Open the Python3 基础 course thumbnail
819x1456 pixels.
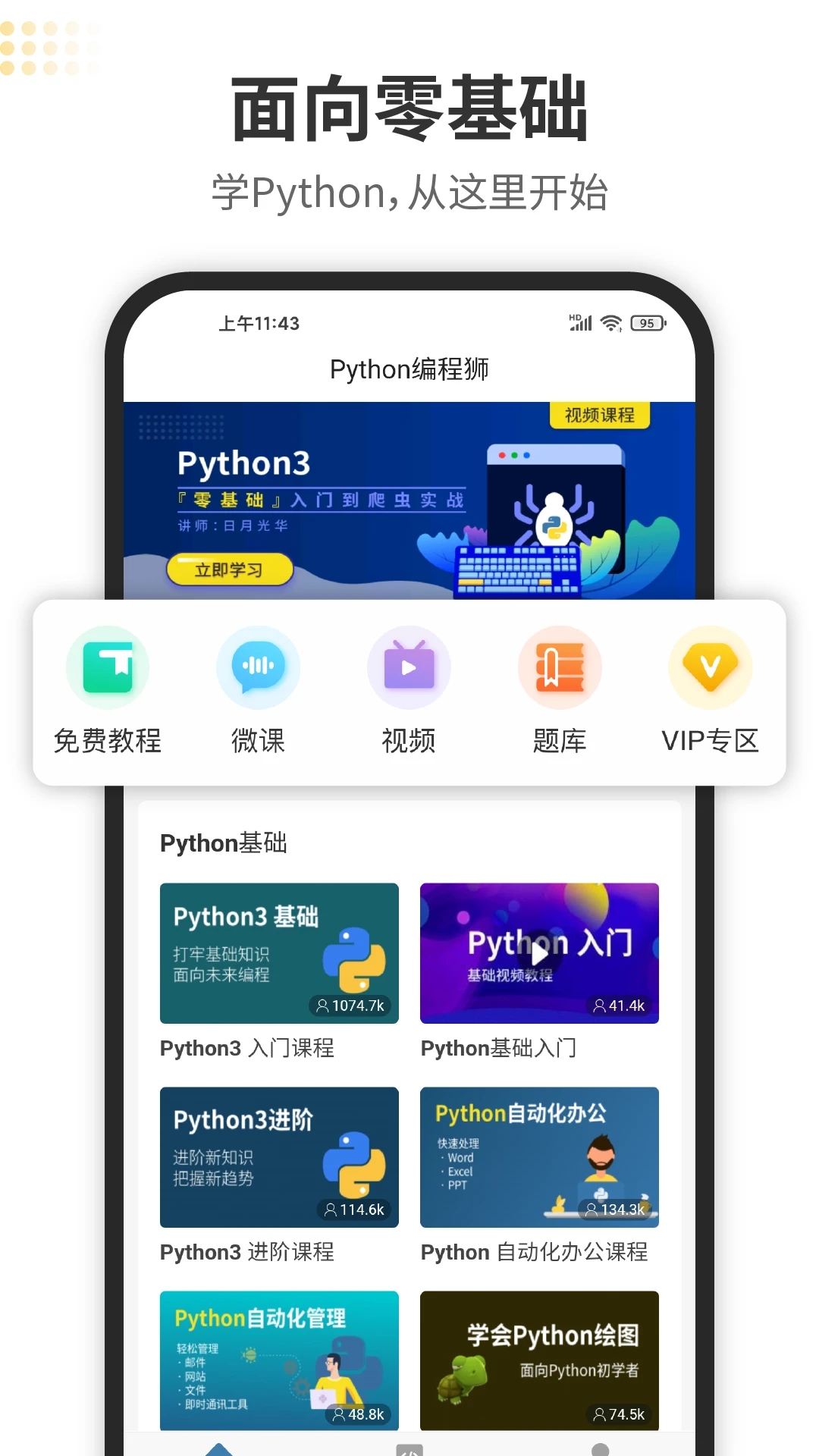(x=279, y=953)
